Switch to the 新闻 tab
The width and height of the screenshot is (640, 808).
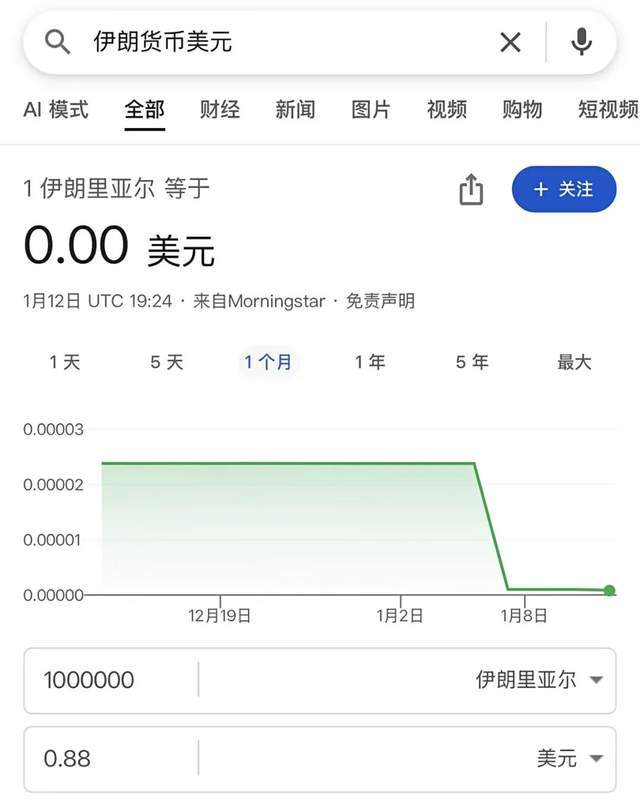[x=295, y=109]
